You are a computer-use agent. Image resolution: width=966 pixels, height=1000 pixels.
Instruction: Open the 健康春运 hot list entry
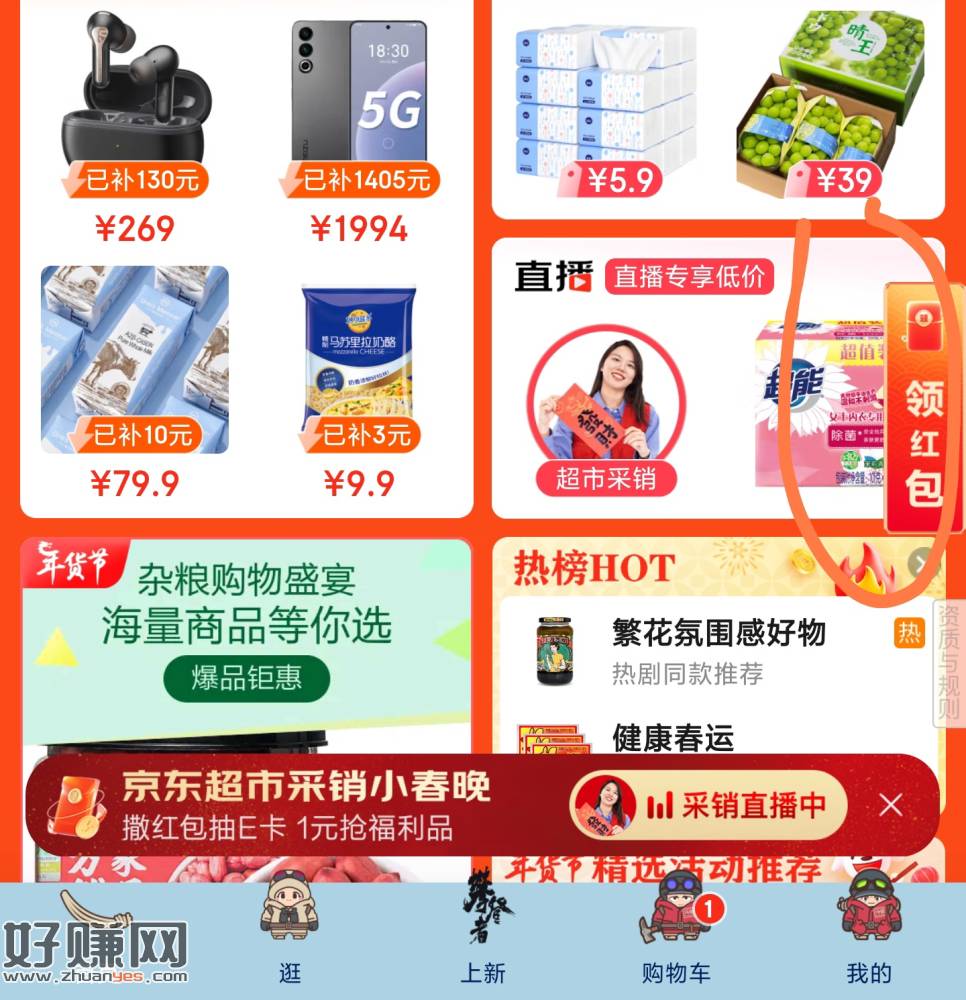[x=673, y=739]
